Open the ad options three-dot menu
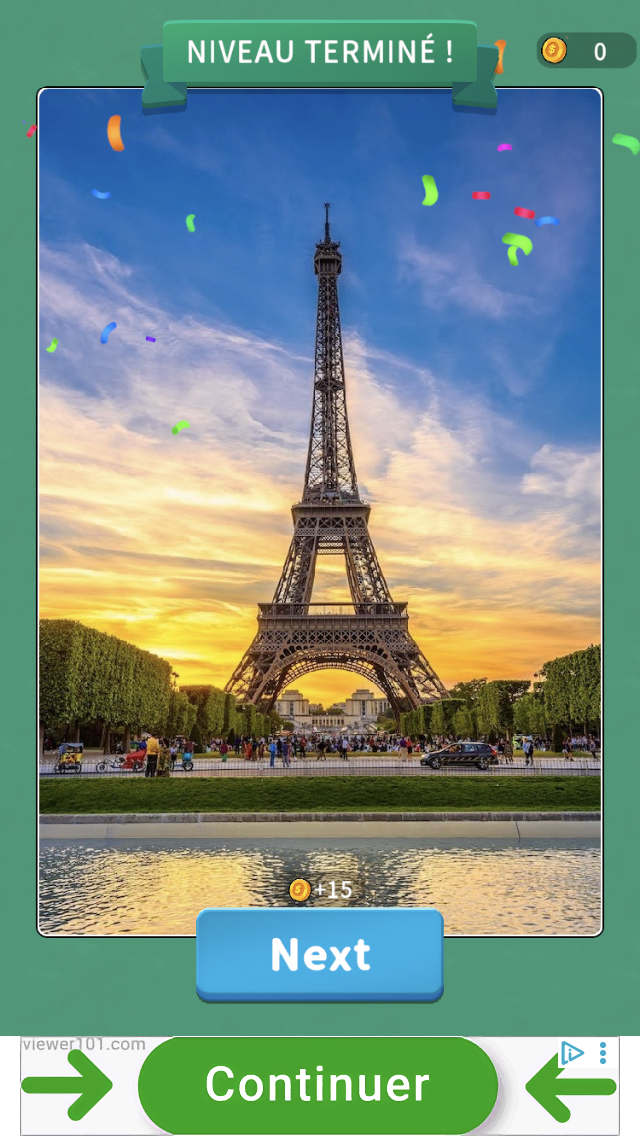 click(603, 1053)
